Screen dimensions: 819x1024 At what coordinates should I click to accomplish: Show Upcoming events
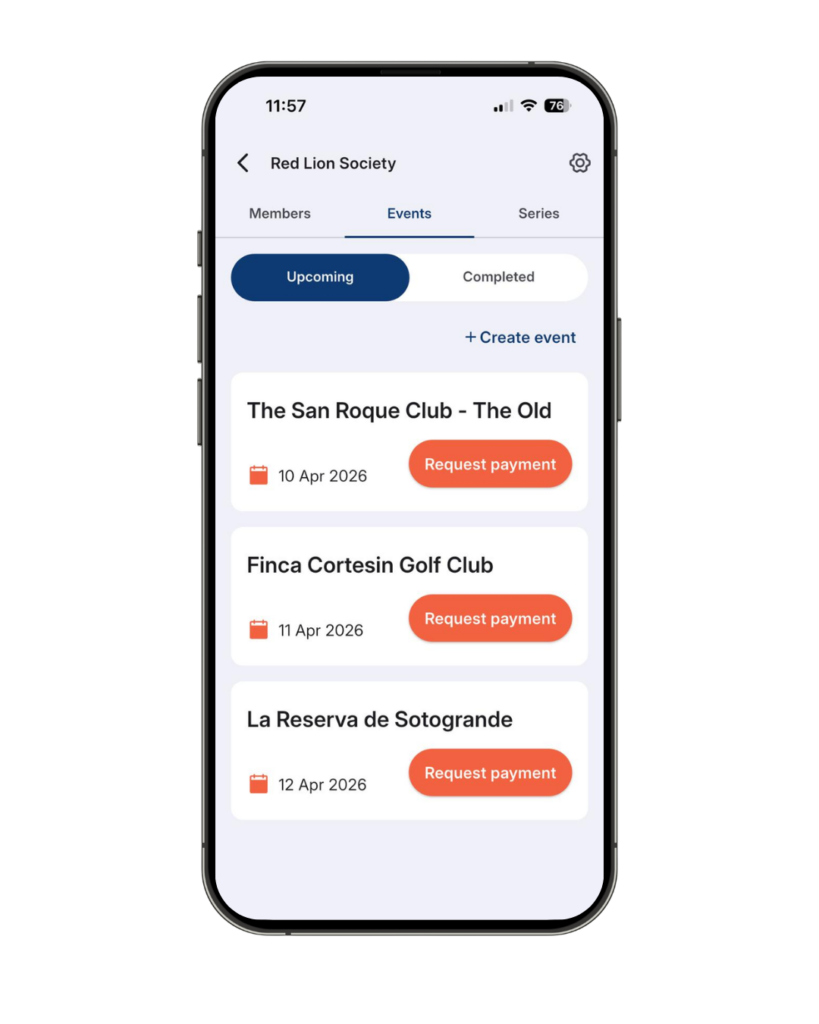pyautogui.click(x=320, y=277)
